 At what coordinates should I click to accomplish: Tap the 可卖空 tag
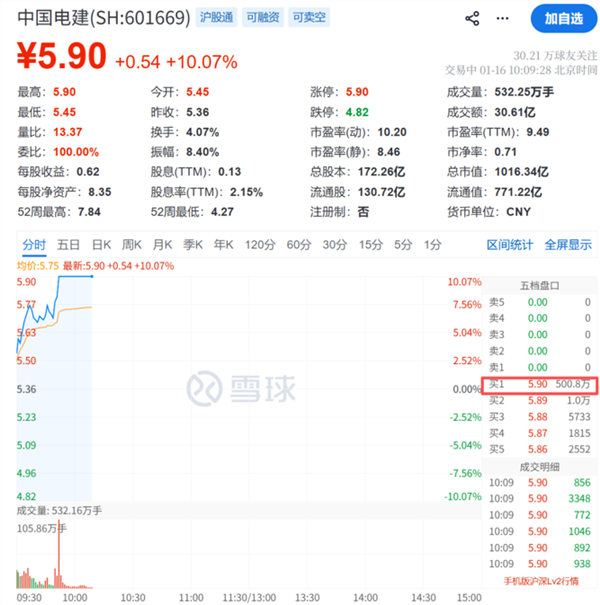point(311,18)
